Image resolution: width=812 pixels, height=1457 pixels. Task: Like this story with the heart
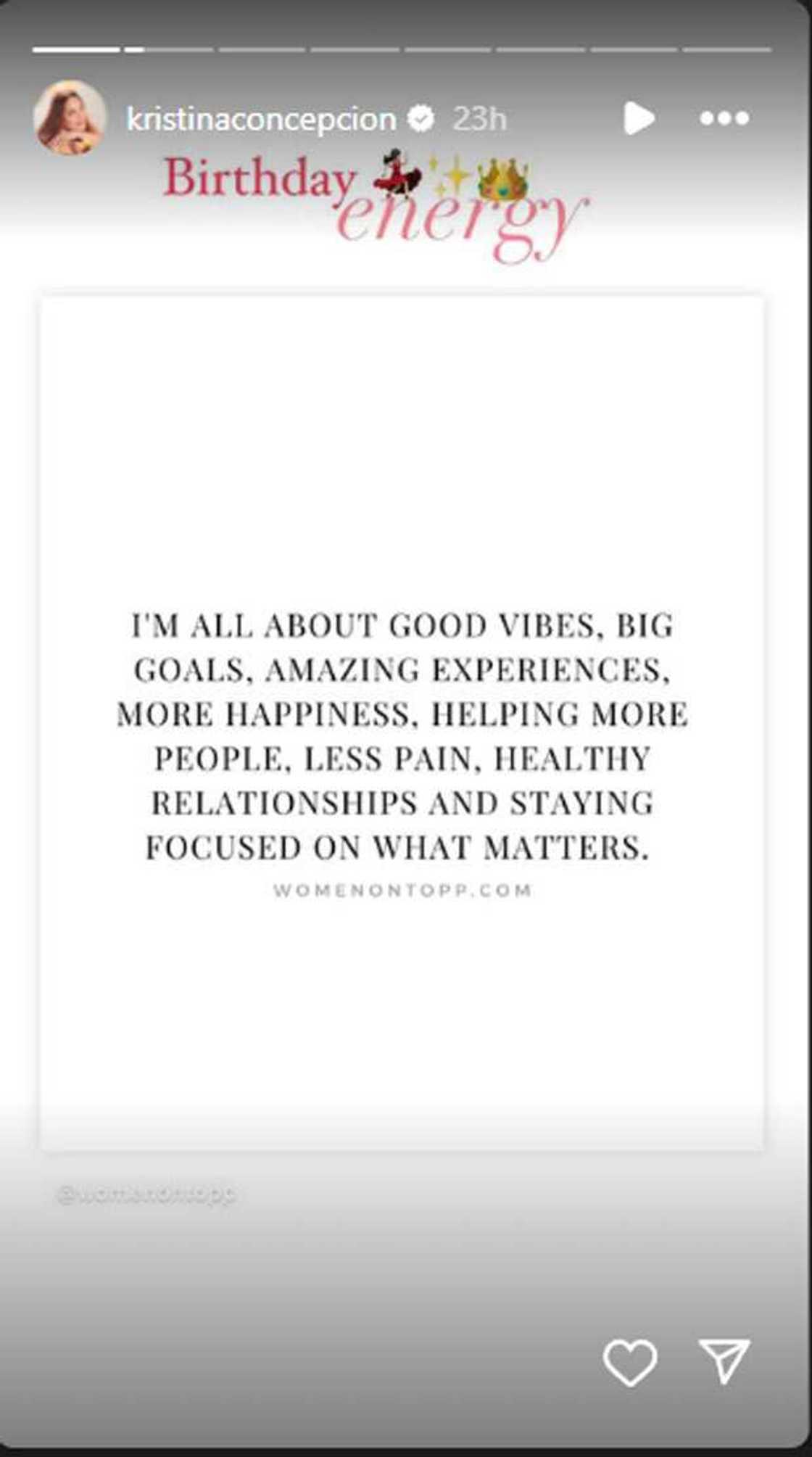[x=630, y=1362]
